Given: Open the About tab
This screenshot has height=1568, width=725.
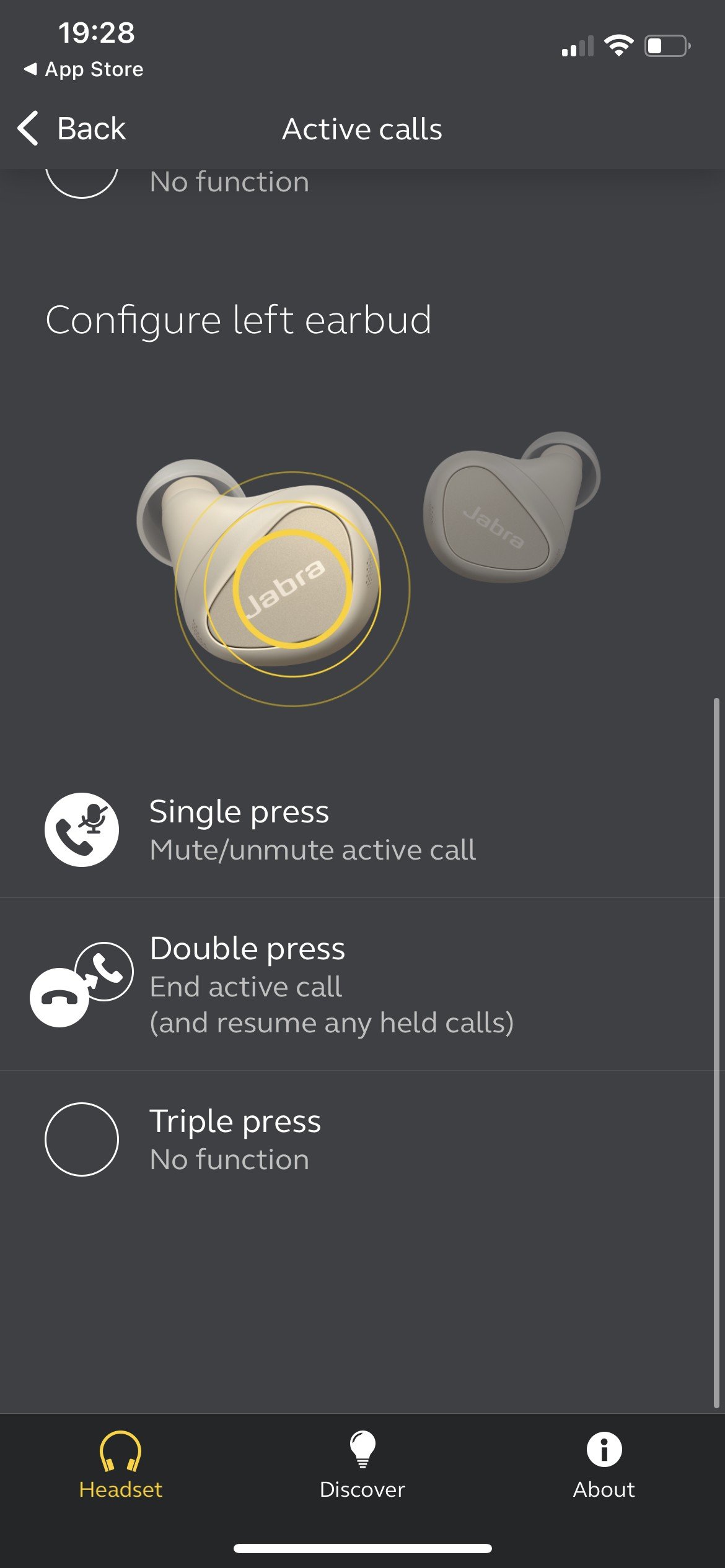Looking at the screenshot, I should click(604, 1465).
